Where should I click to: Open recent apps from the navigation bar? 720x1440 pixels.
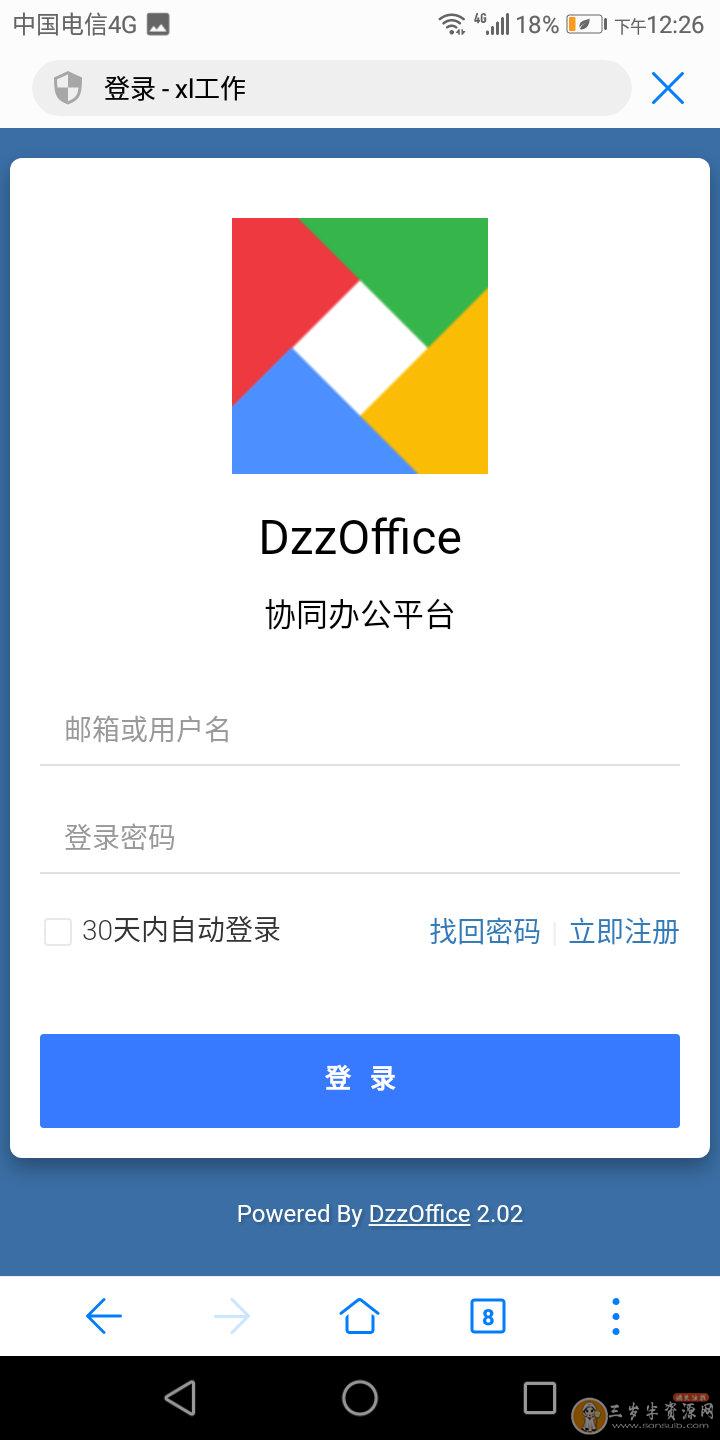click(539, 1398)
